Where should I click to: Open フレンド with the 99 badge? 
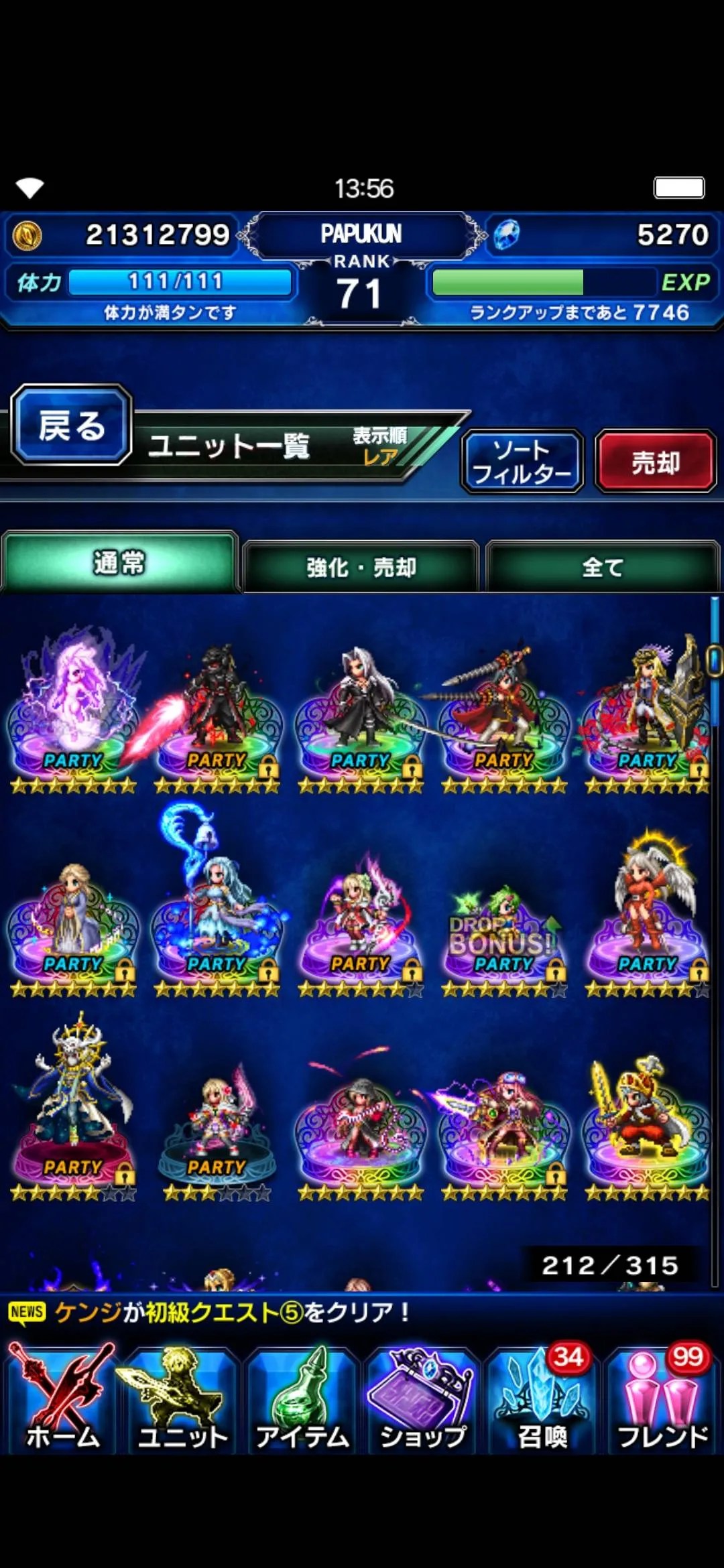[662, 1399]
